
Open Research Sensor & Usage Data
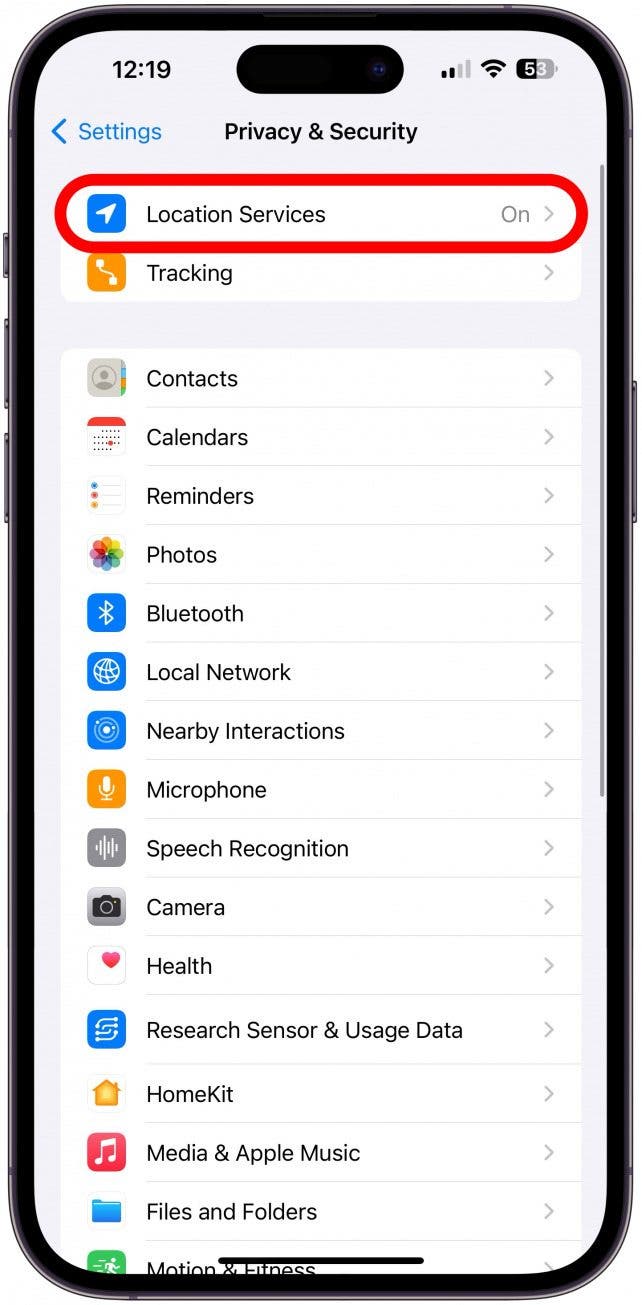tap(320, 1030)
